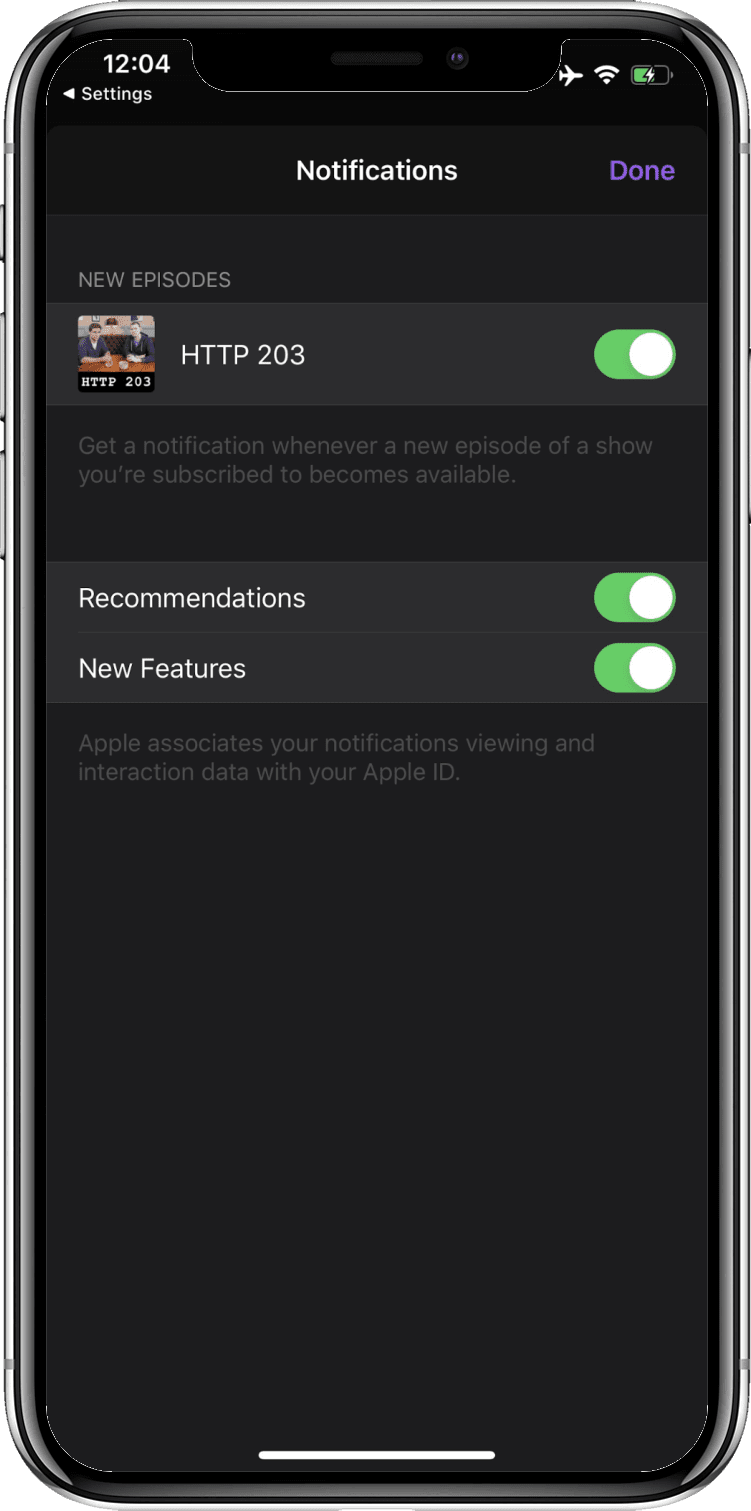Tap Done to close Notifications
The width and height of the screenshot is (751, 1511).
[x=641, y=171]
